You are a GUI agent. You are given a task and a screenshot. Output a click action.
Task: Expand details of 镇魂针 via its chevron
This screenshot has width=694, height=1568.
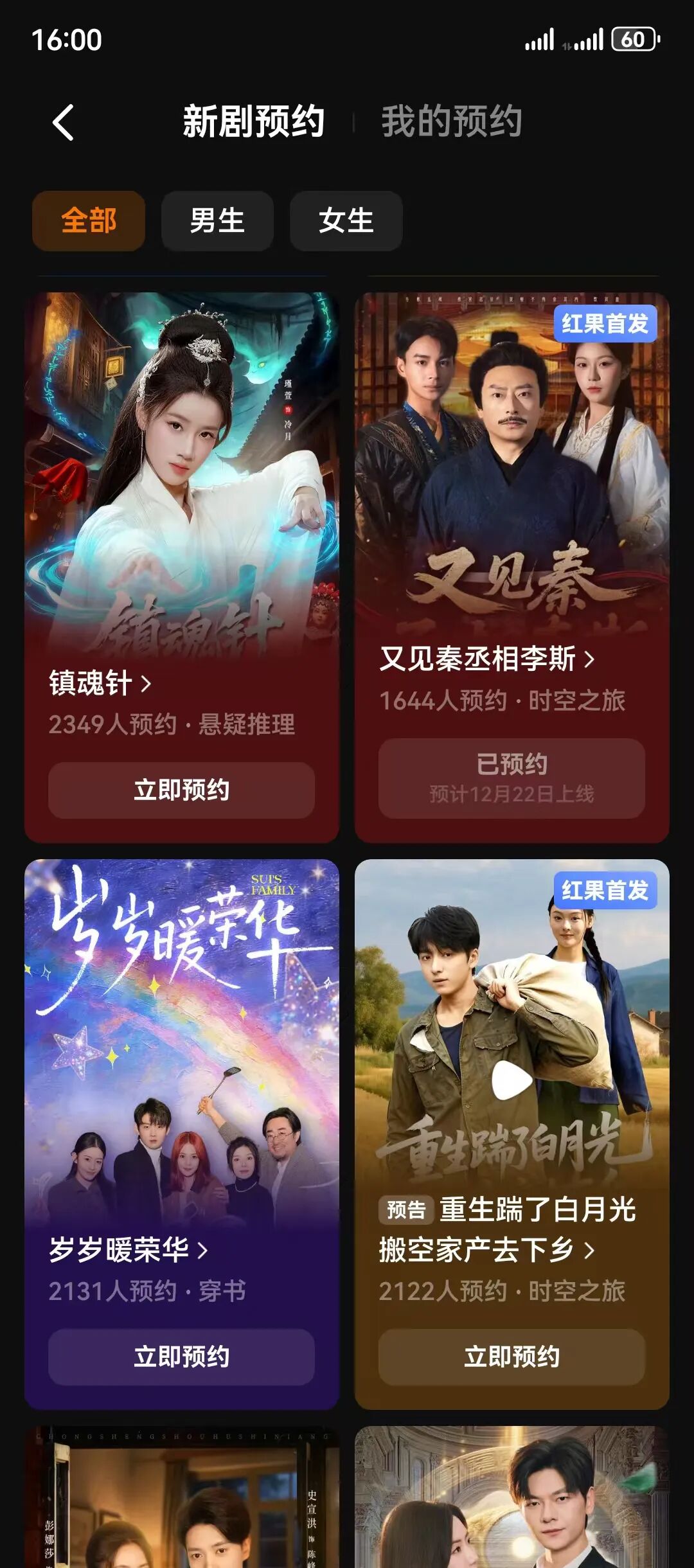click(x=145, y=683)
